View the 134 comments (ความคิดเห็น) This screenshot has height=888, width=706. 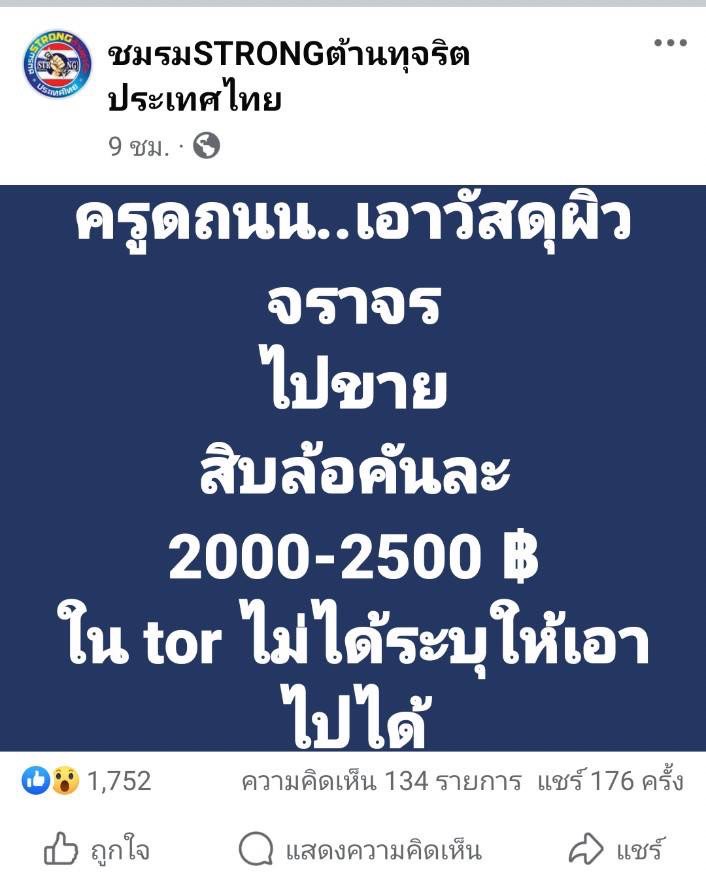[380, 781]
